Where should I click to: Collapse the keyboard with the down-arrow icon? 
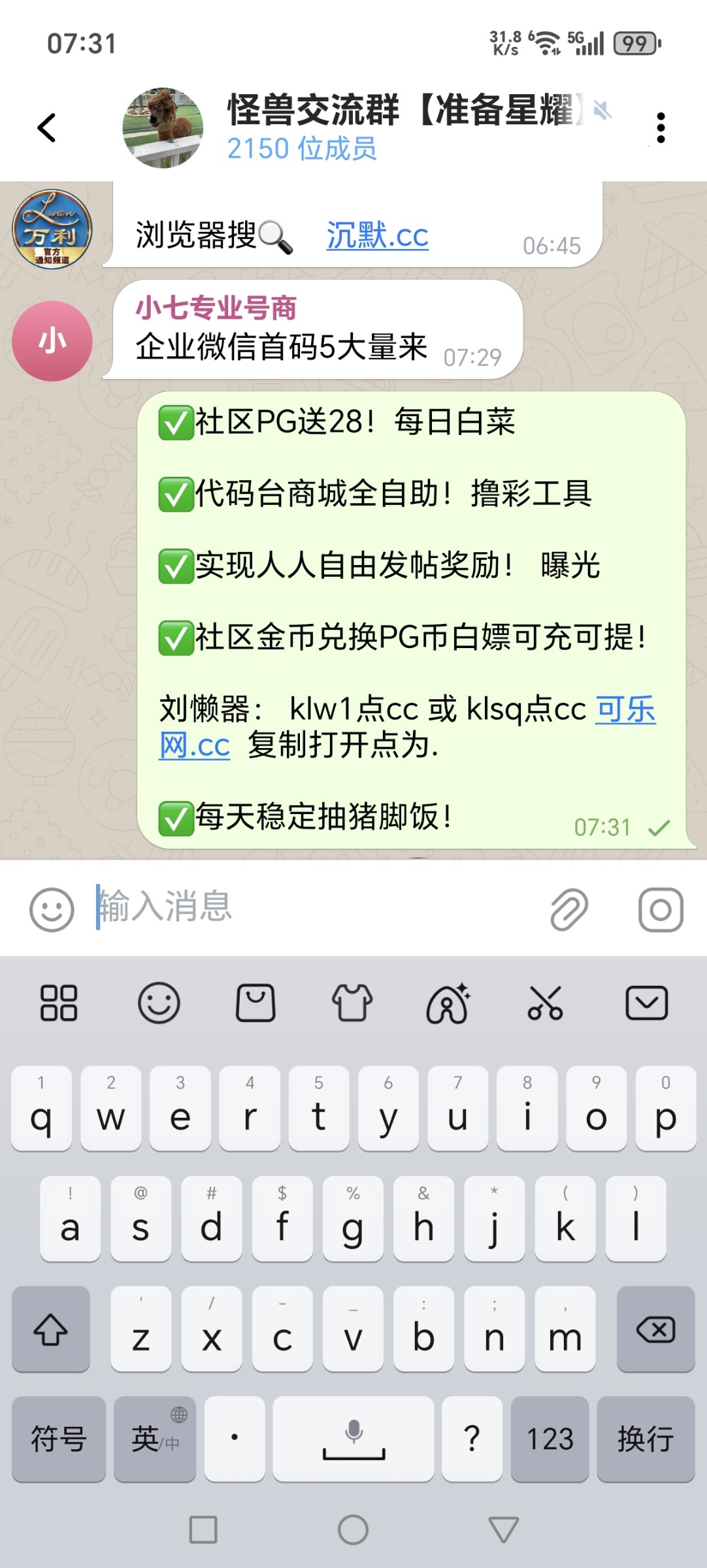click(x=646, y=1003)
